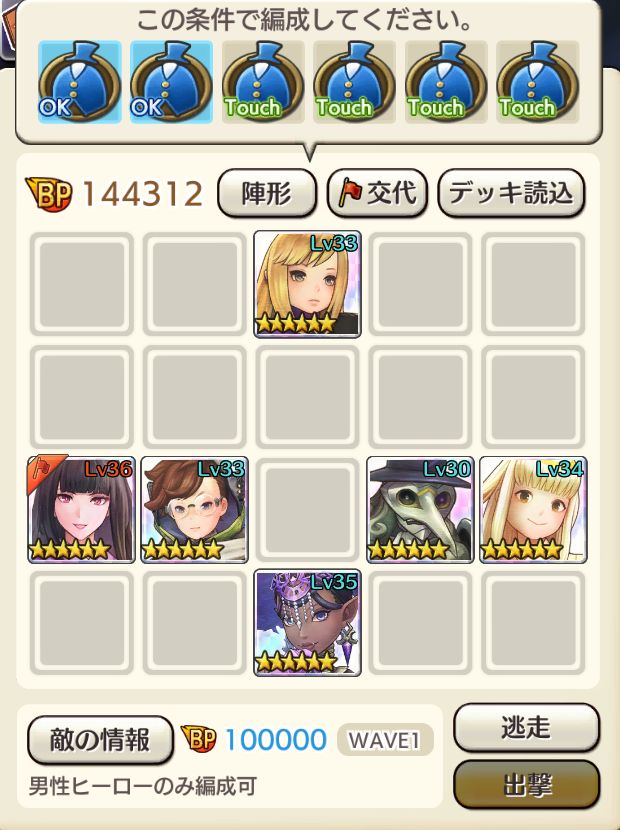Tap 逃走 to retreat
Viewport: 620px width, 830px height.
pos(526,727)
